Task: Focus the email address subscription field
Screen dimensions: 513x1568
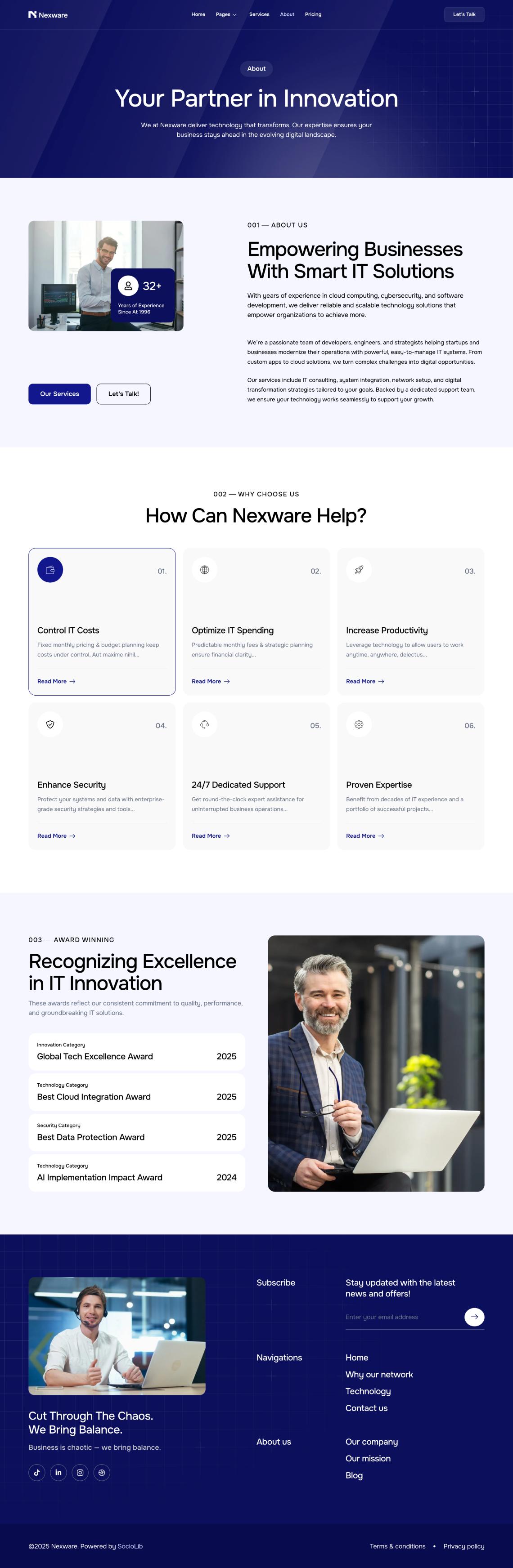Action: tap(402, 1317)
